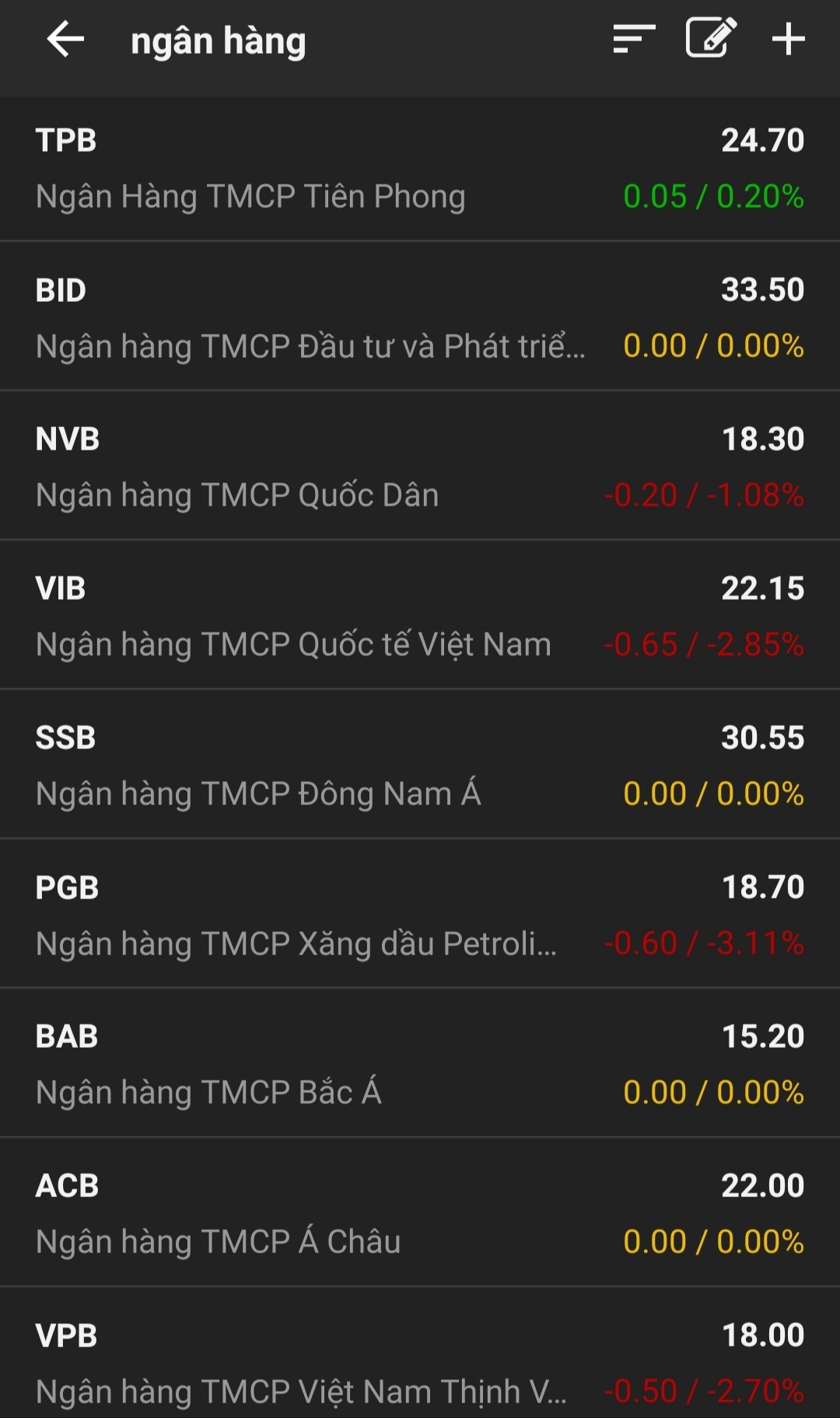Tap TPB's green change value 0.05 / 0.20%
The image size is (840, 1418).
point(712,196)
